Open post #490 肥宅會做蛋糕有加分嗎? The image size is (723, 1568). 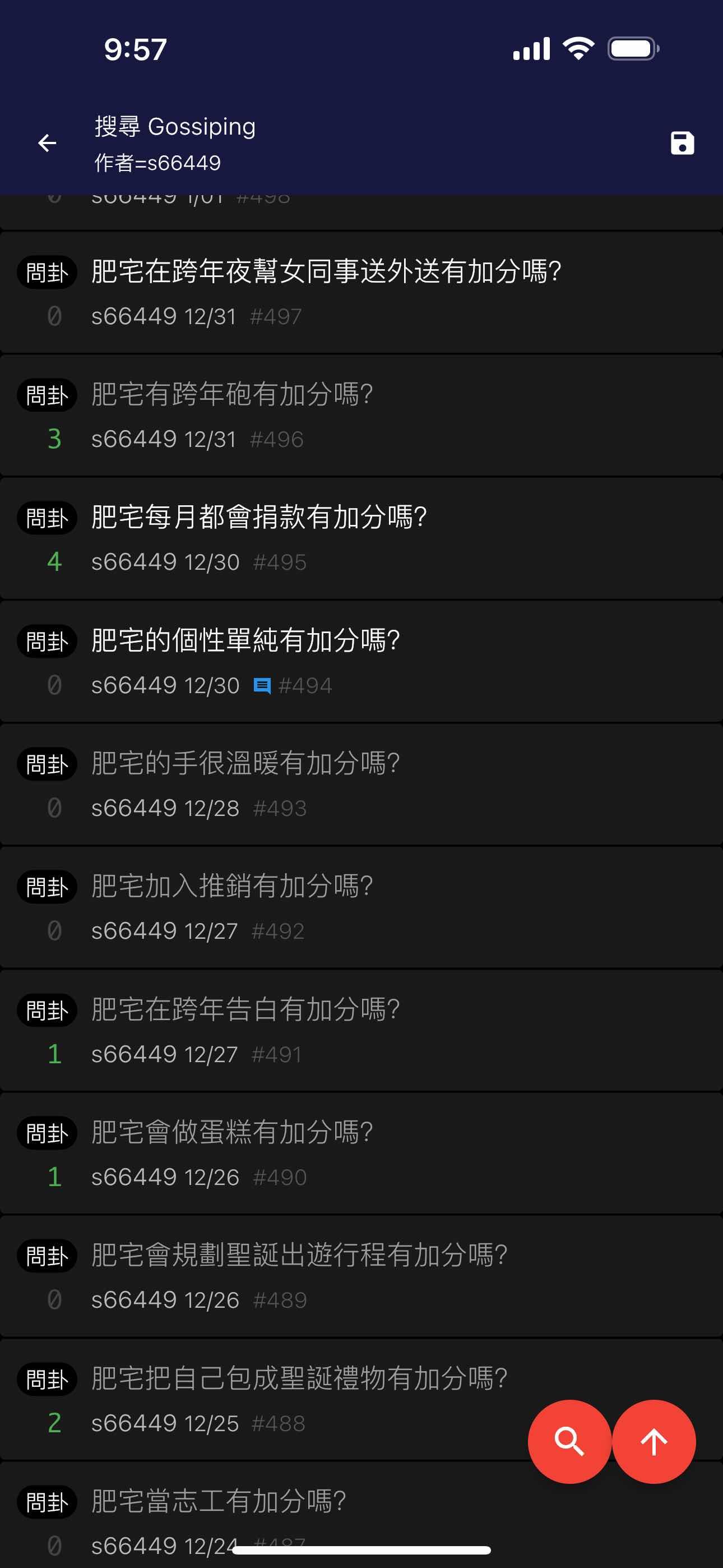361,1154
